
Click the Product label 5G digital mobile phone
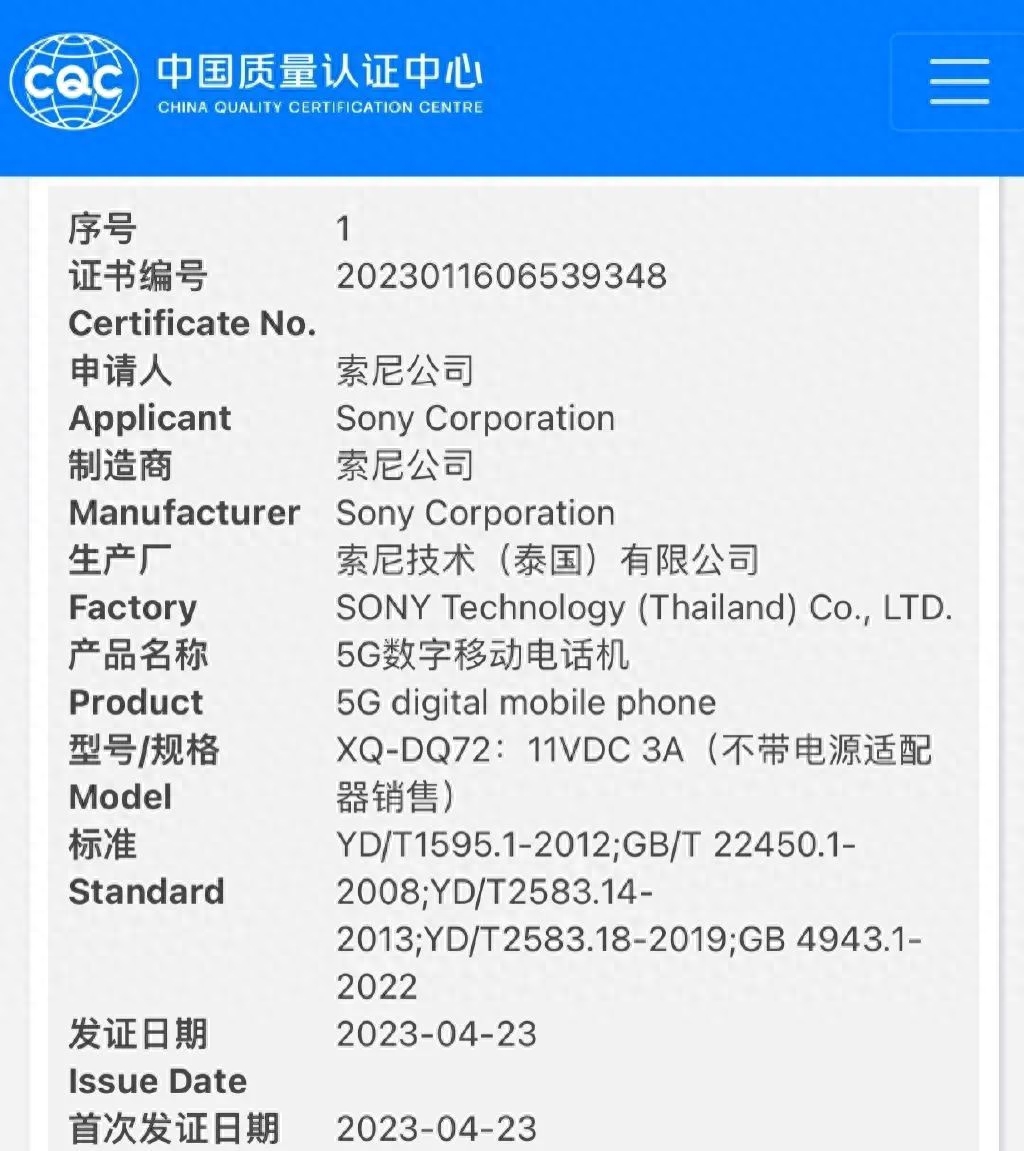point(525,702)
